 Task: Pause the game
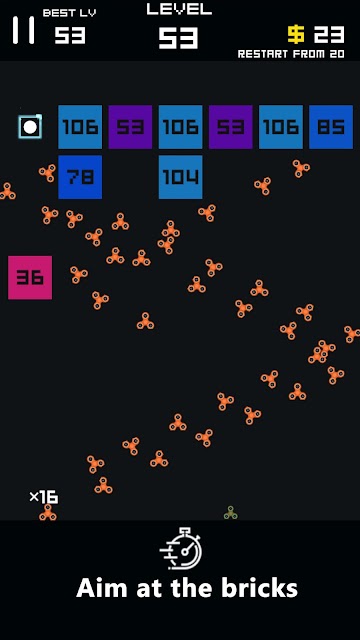(23, 30)
